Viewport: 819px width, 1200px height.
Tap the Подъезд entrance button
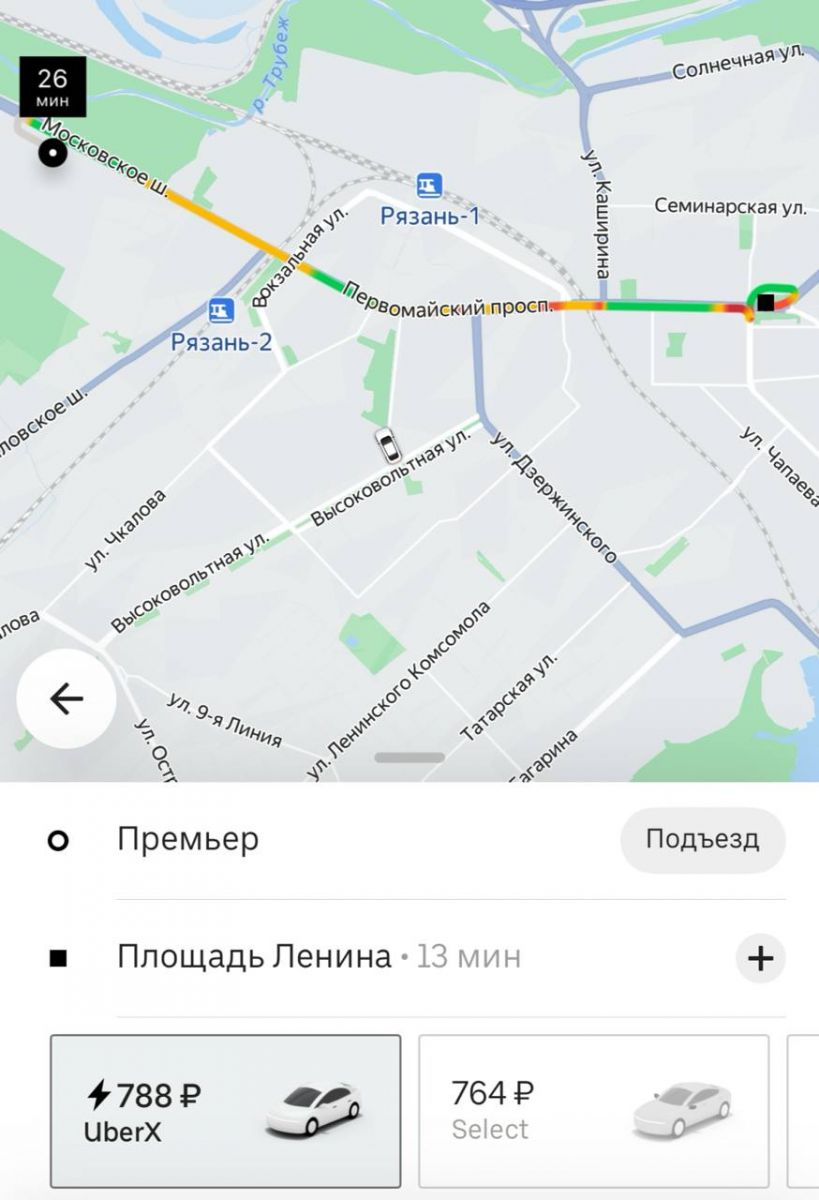pos(702,840)
